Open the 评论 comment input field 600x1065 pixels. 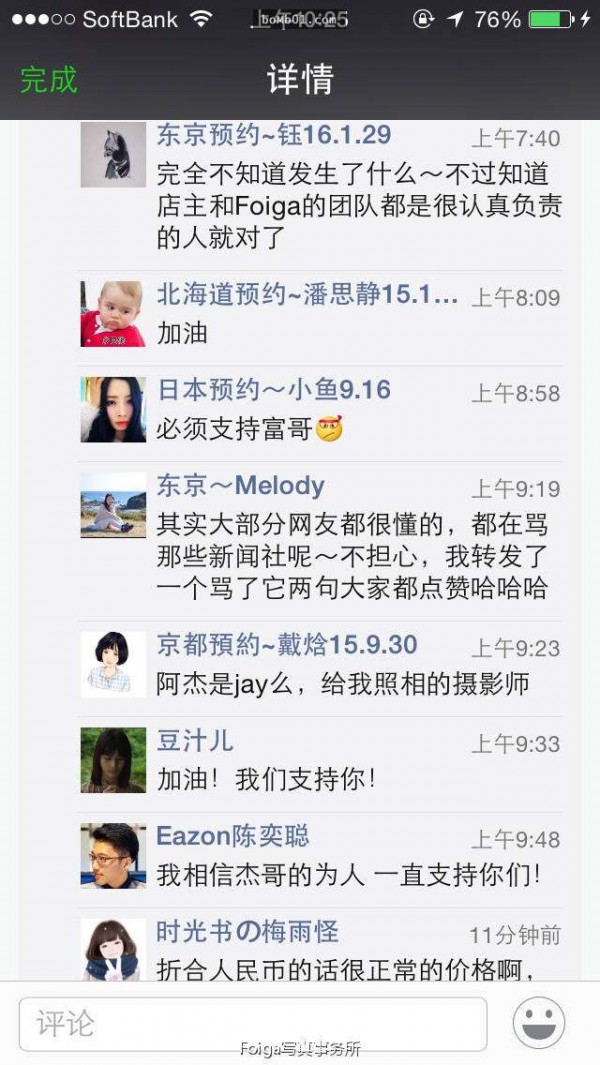pyautogui.click(x=252, y=1023)
